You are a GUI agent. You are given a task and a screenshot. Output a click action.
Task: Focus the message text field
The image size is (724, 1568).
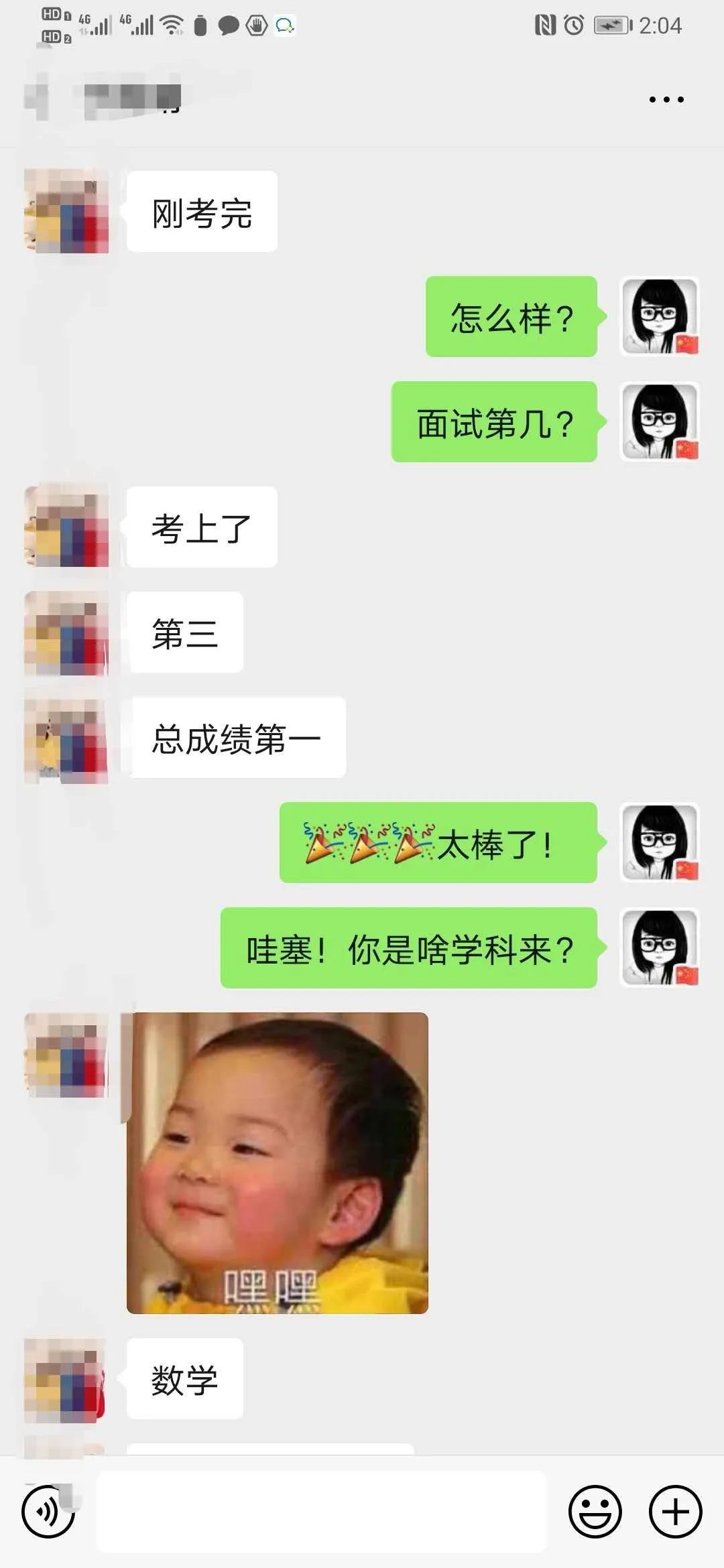[322, 1512]
